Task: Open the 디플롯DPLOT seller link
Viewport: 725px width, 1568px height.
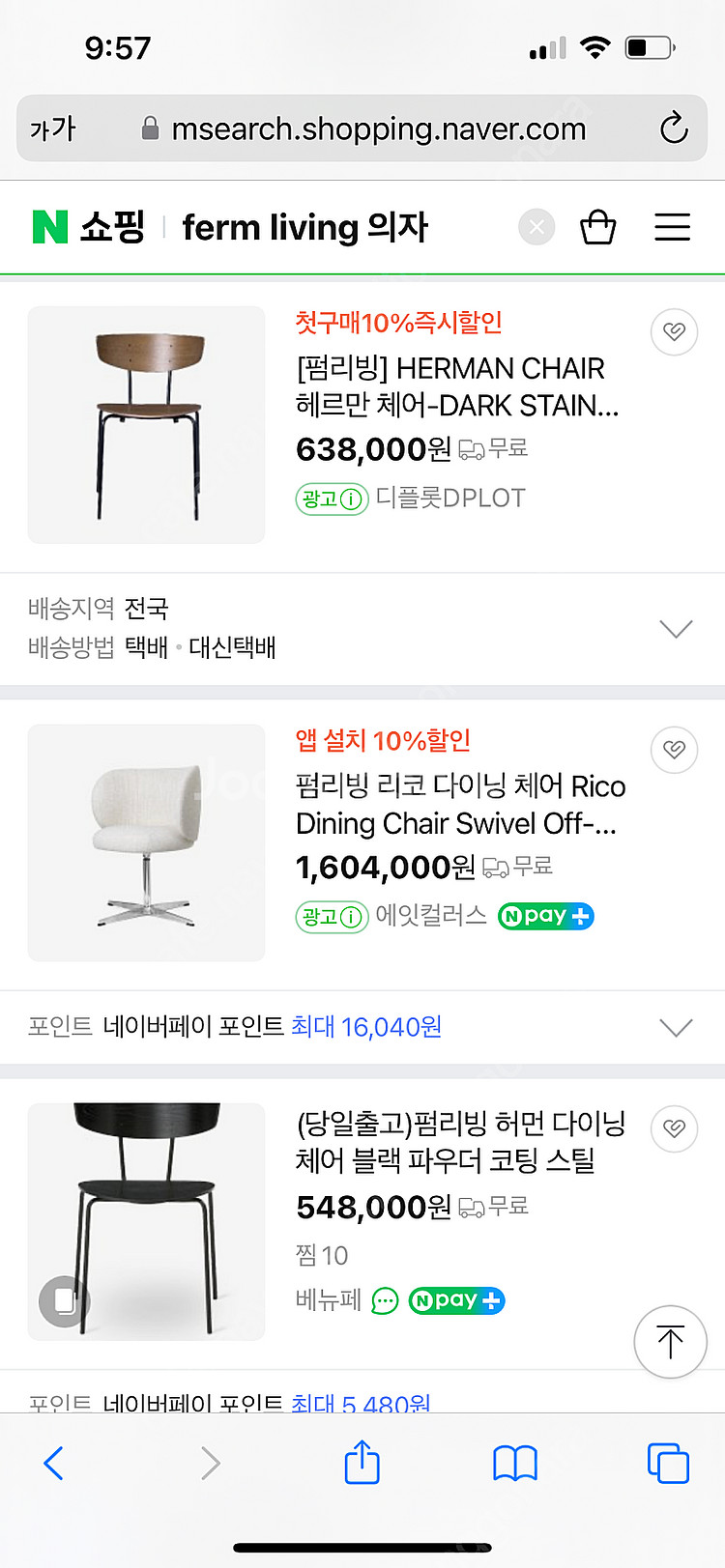Action: pos(449,499)
